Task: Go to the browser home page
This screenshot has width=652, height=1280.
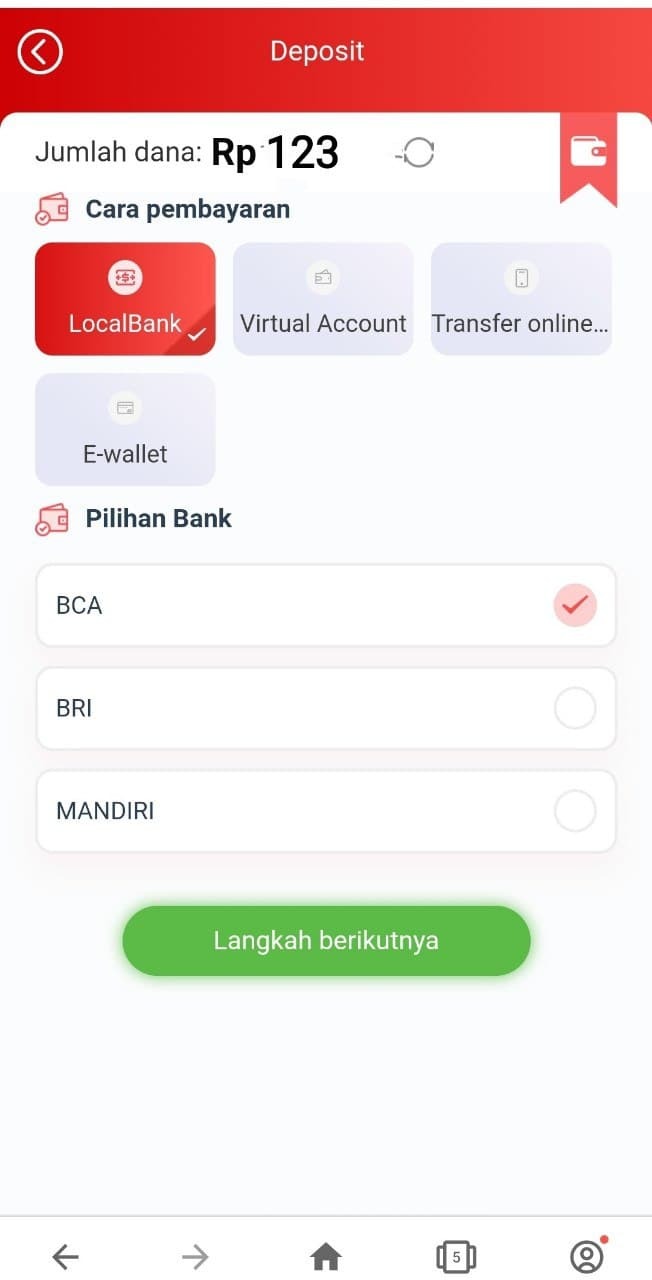Action: [x=326, y=1256]
